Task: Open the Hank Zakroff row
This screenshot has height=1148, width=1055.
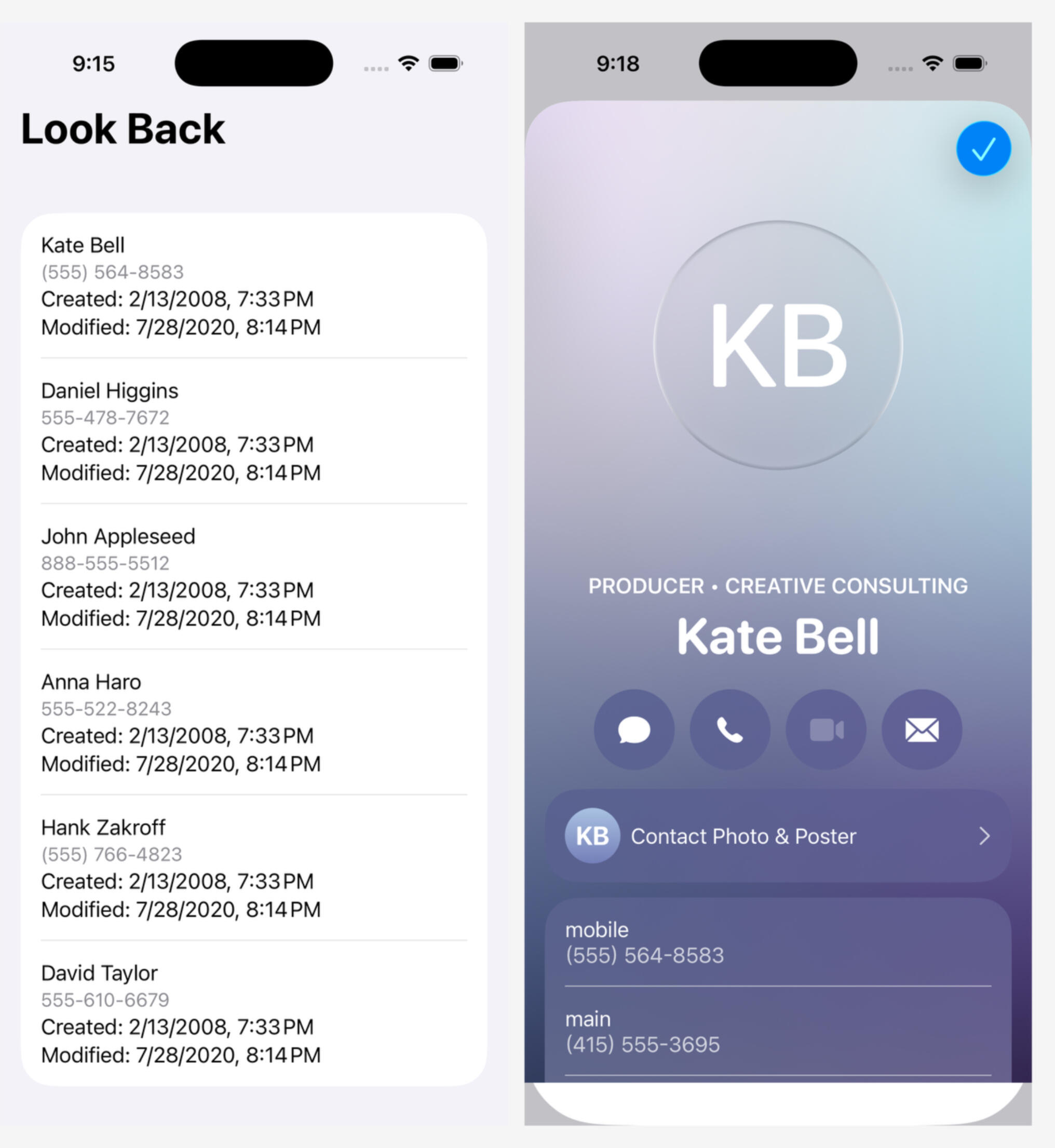Action: 253,868
